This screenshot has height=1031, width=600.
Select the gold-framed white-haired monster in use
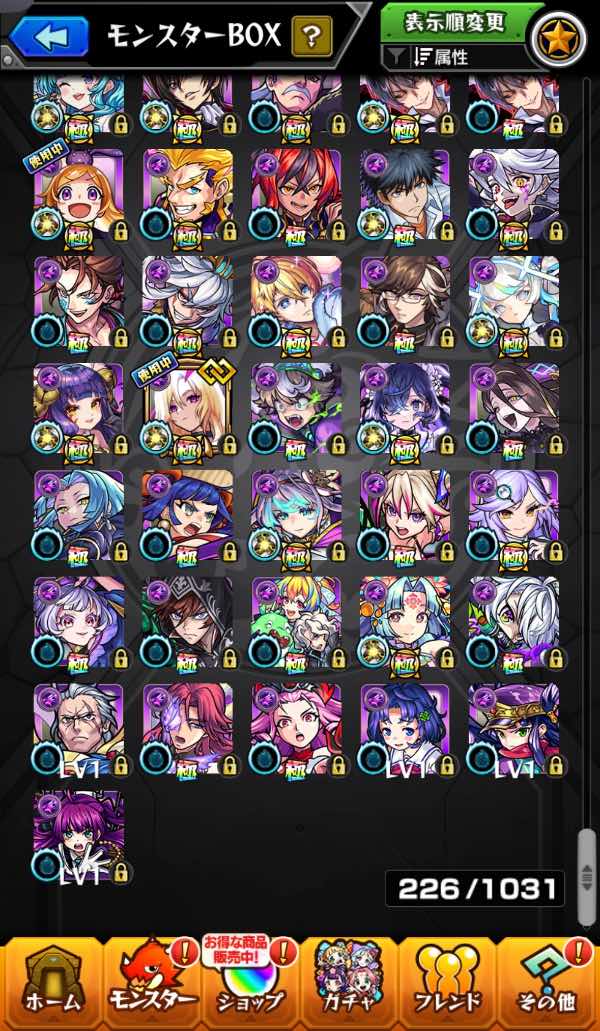pos(188,409)
